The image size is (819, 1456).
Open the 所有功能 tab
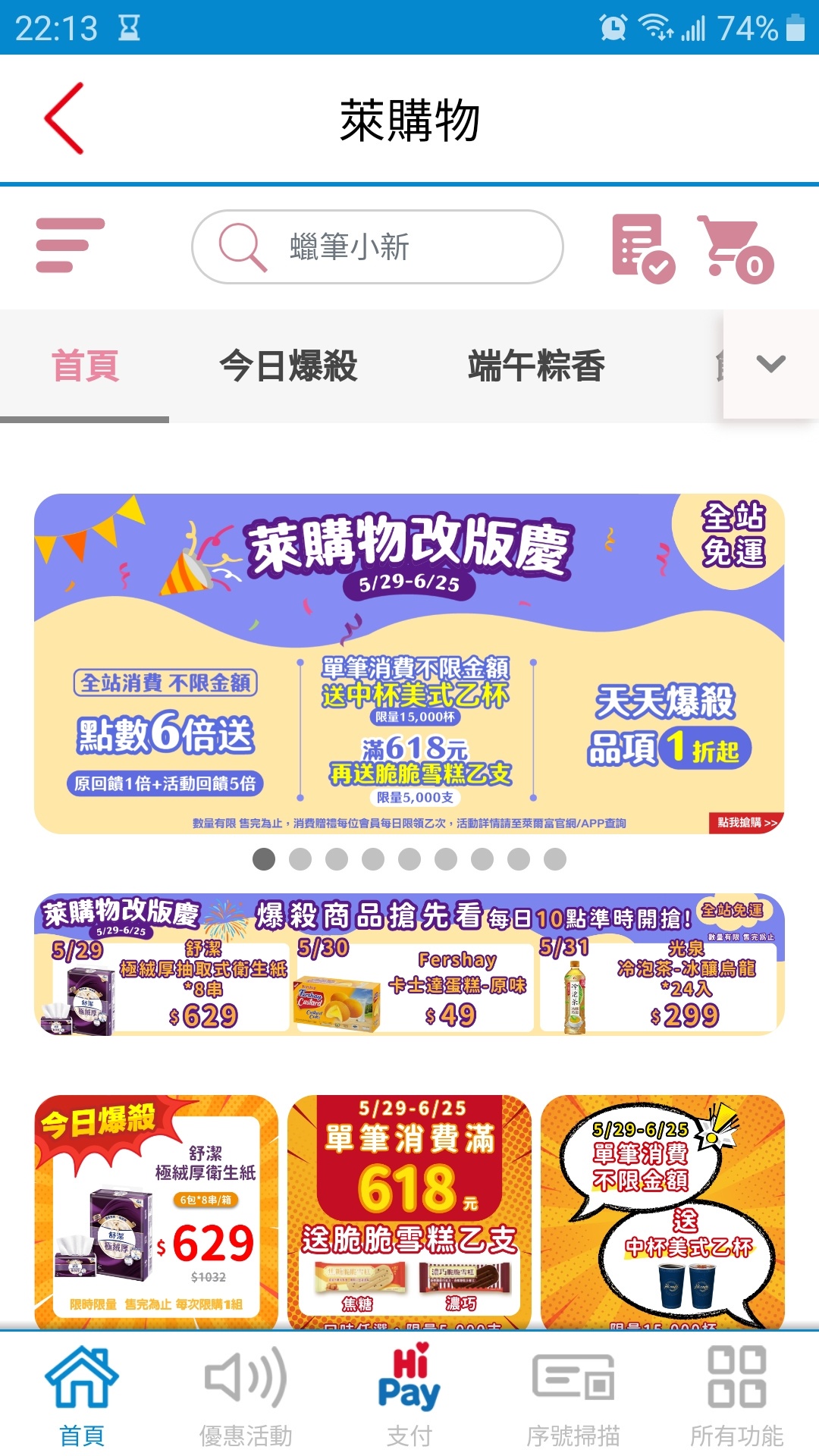tap(737, 1395)
